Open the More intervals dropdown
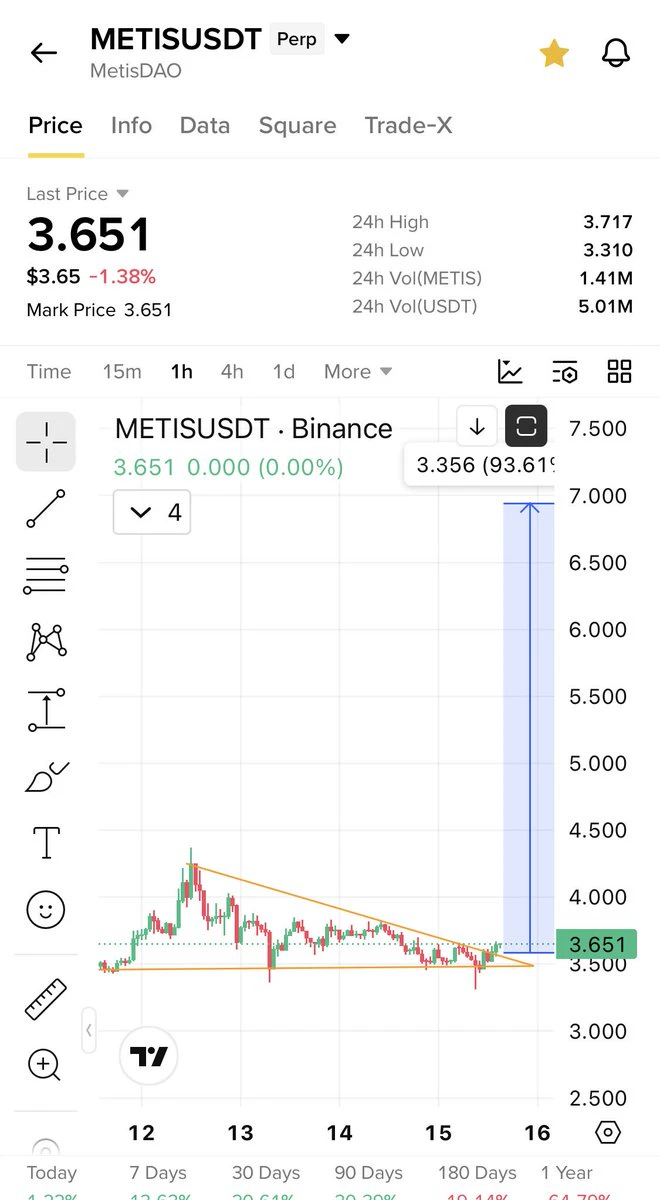660x1200 pixels. pos(358,371)
